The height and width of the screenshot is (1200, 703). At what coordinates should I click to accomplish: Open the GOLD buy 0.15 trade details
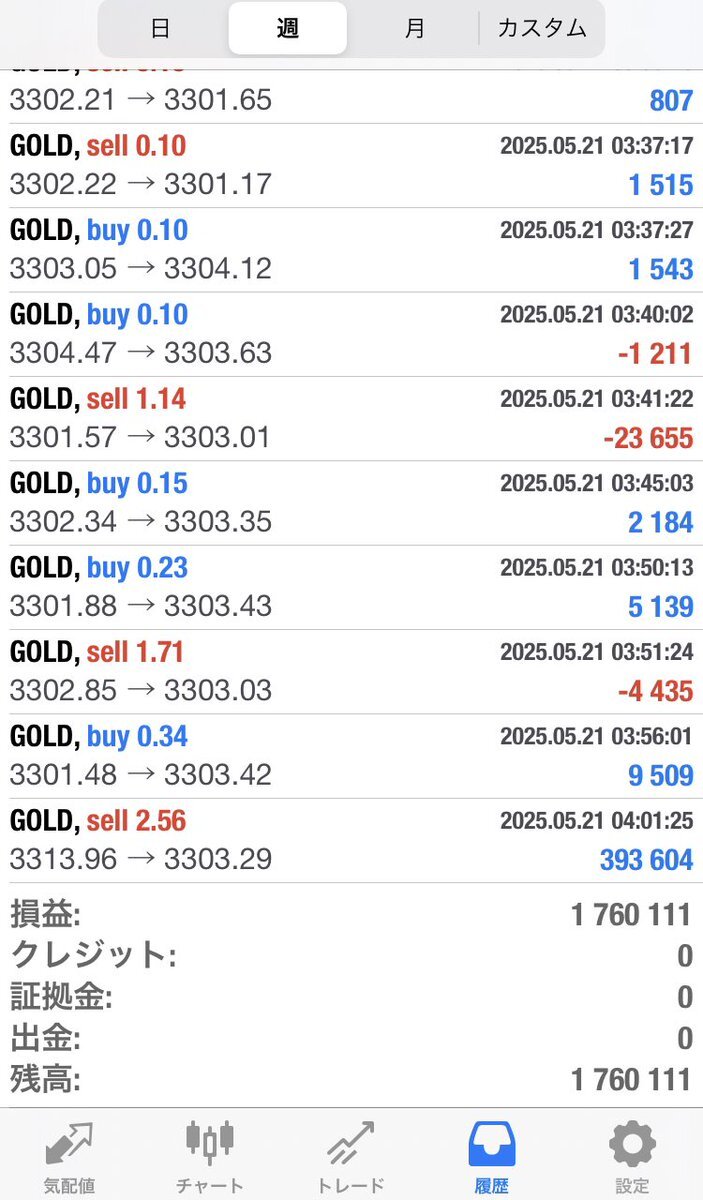pyautogui.click(x=351, y=503)
